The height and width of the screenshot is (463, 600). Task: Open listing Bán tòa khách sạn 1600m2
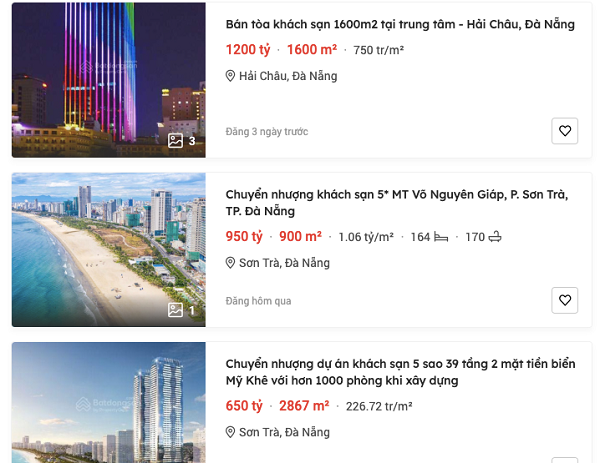pyautogui.click(x=400, y=24)
